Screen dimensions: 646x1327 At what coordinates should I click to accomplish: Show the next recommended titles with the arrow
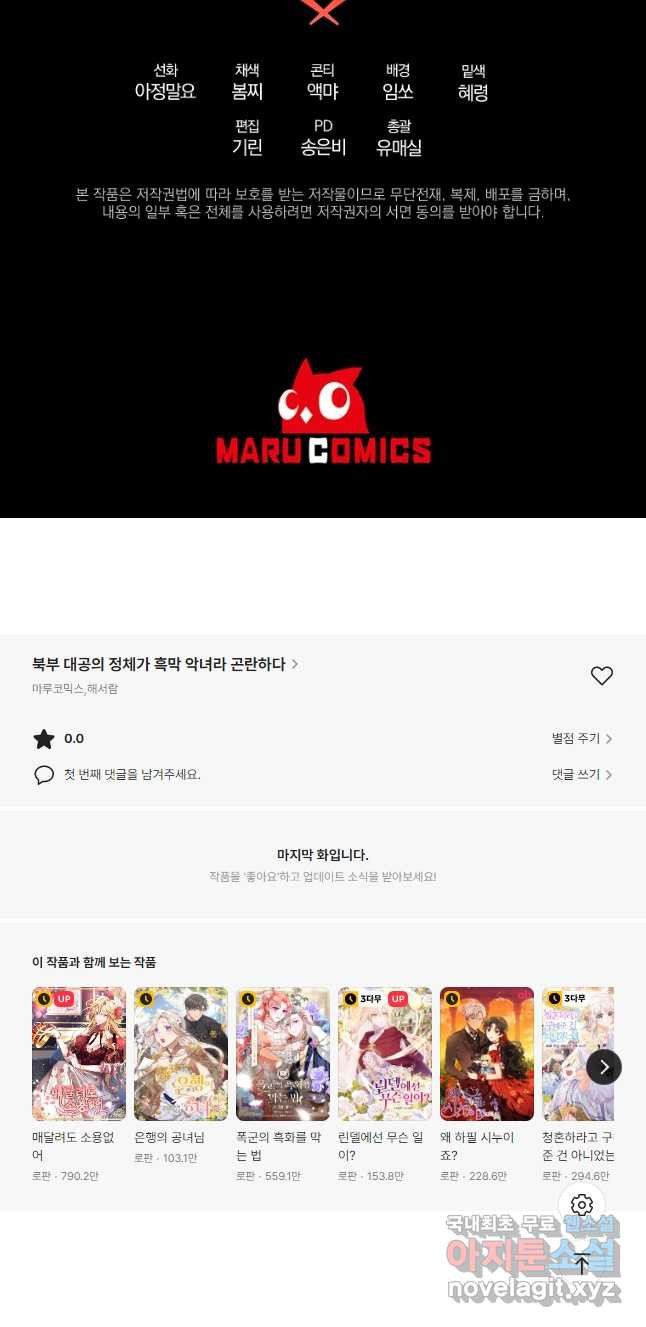pos(603,1067)
